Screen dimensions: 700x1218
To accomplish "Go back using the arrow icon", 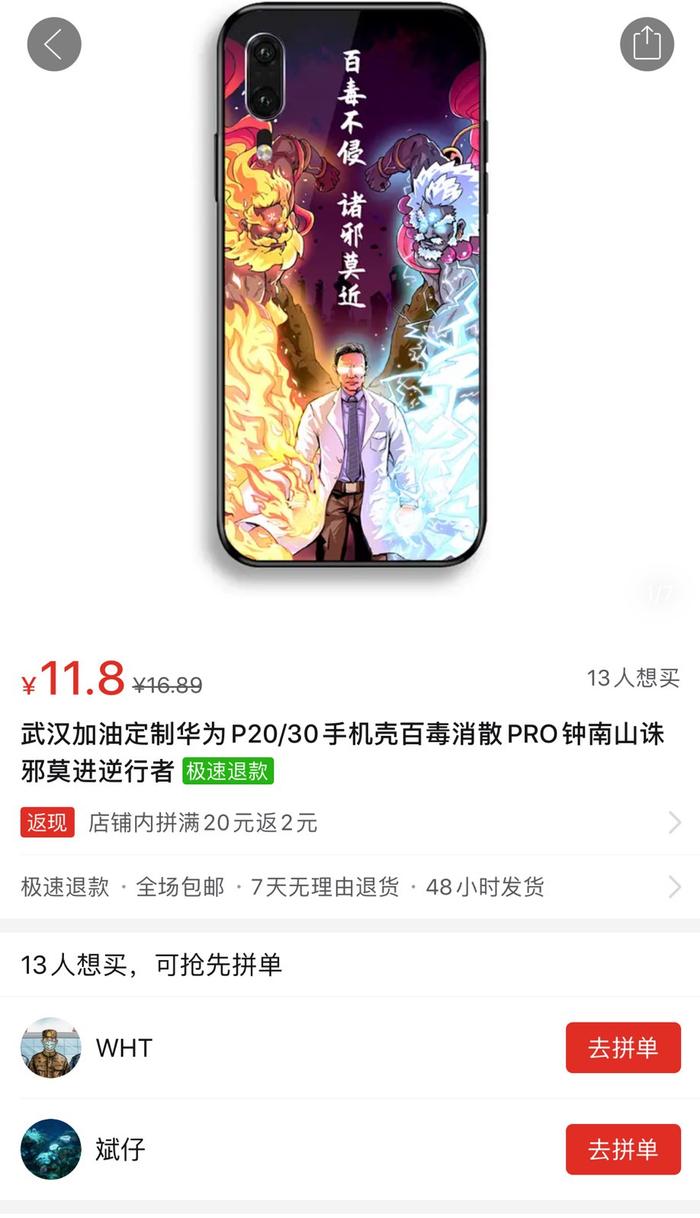I will (x=54, y=45).
